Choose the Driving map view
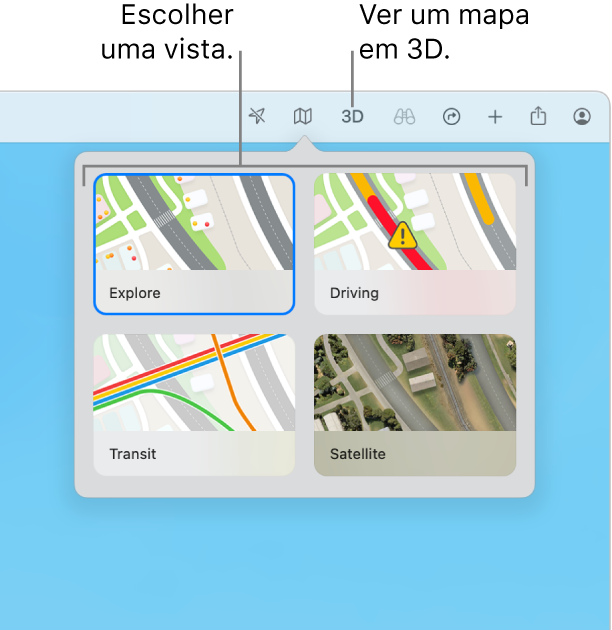 [x=415, y=244]
